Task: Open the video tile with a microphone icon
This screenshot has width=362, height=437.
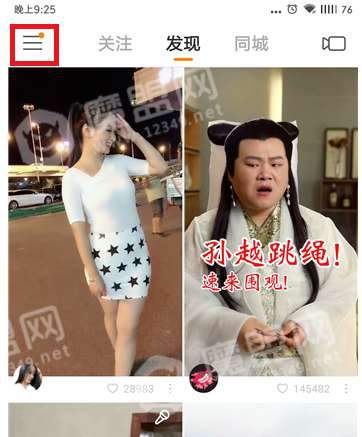Action: point(95,420)
